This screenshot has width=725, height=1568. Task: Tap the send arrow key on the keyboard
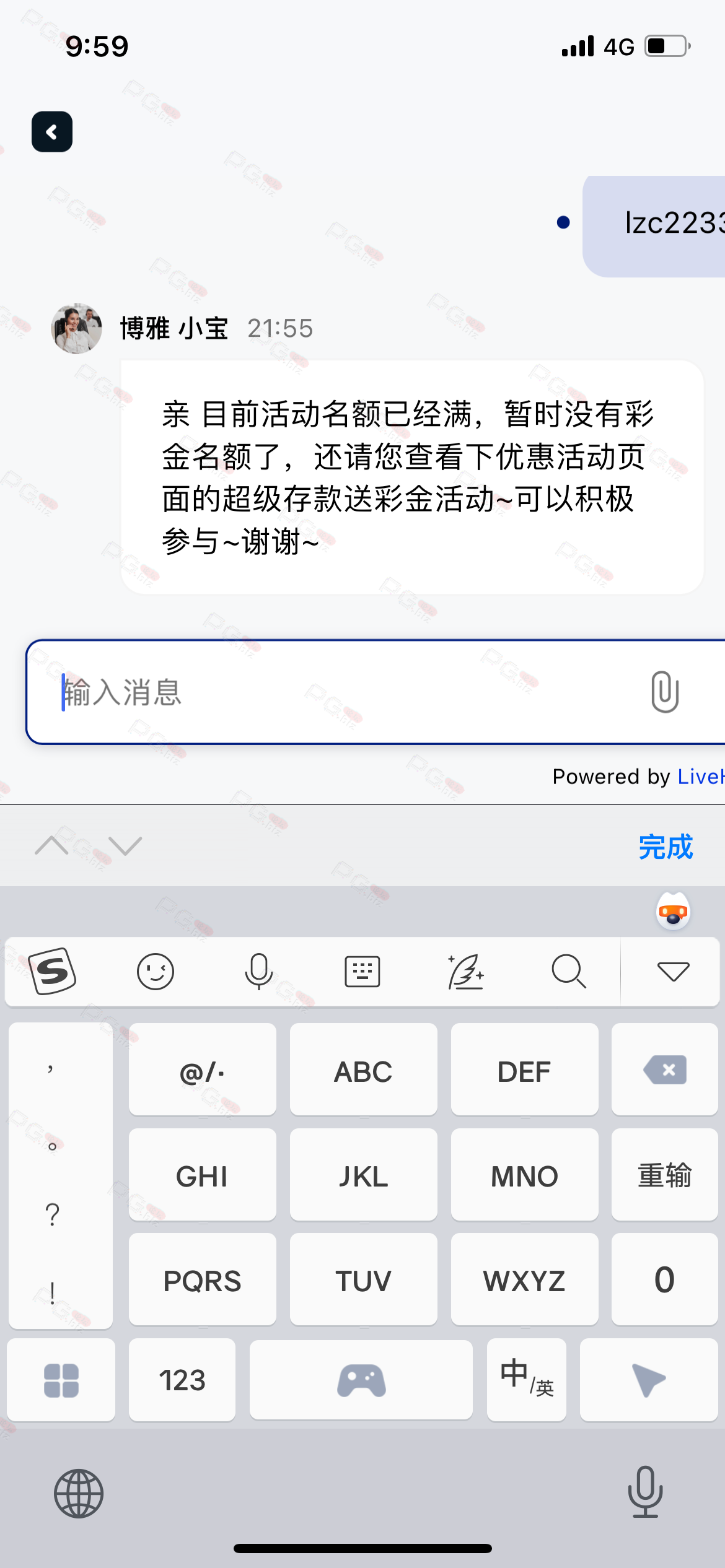point(648,1380)
